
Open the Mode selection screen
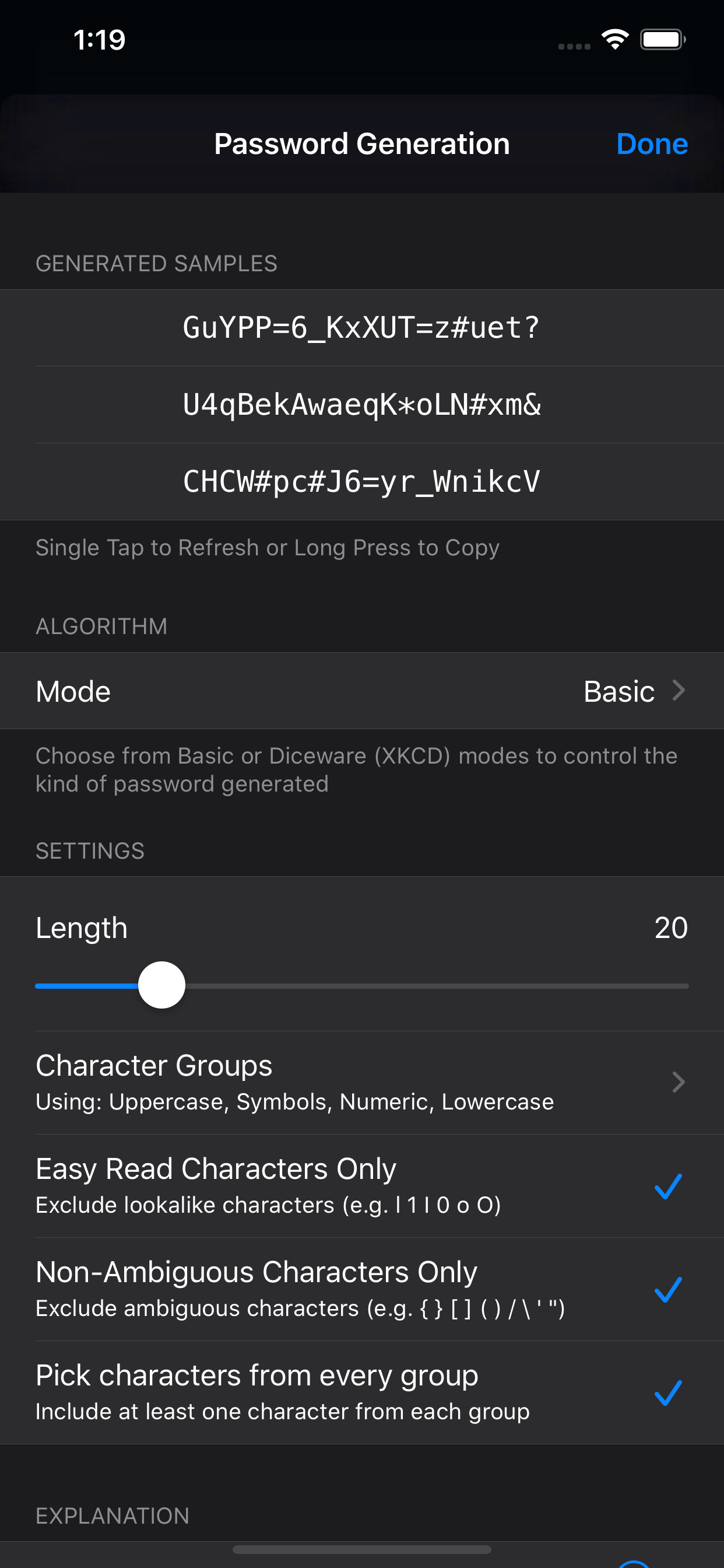(x=361, y=690)
